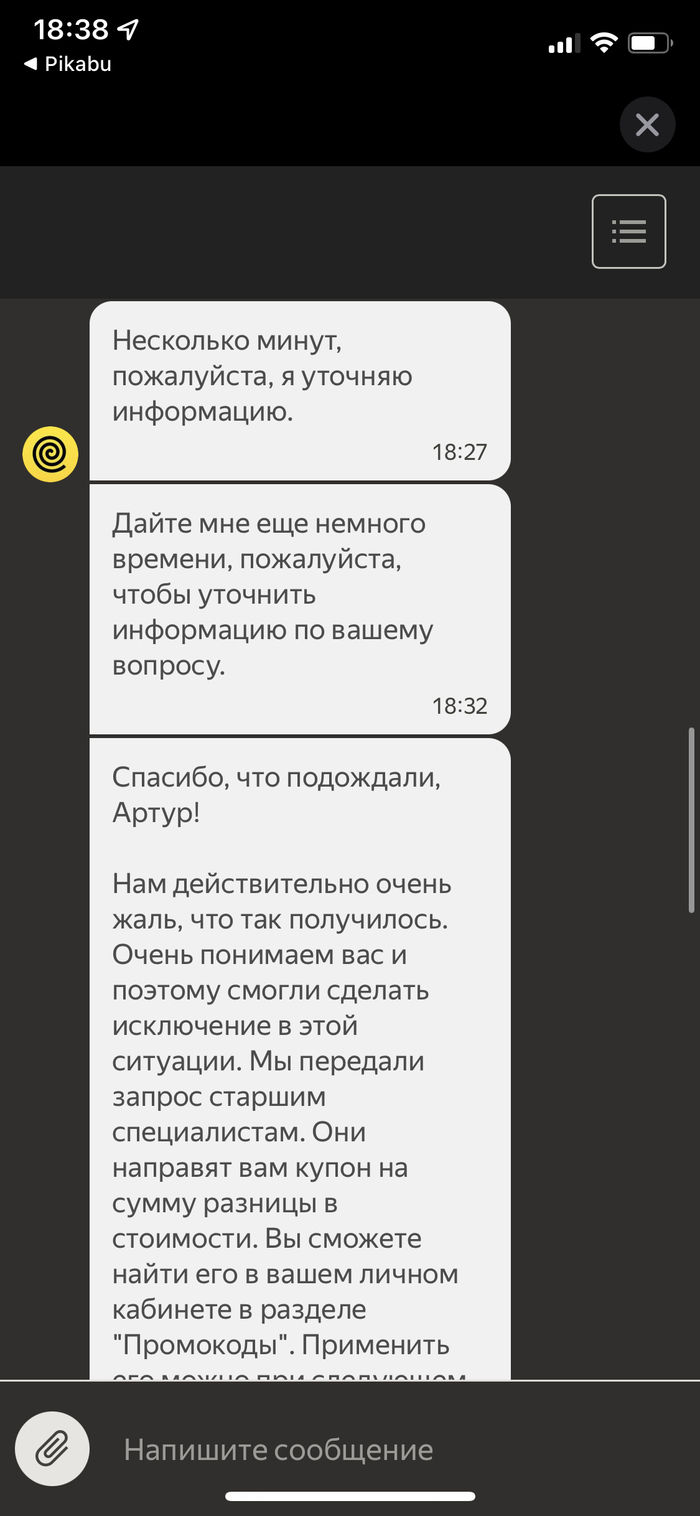Attach a file with the paperclip
This screenshot has width=700, height=1516.
pos(52,1448)
